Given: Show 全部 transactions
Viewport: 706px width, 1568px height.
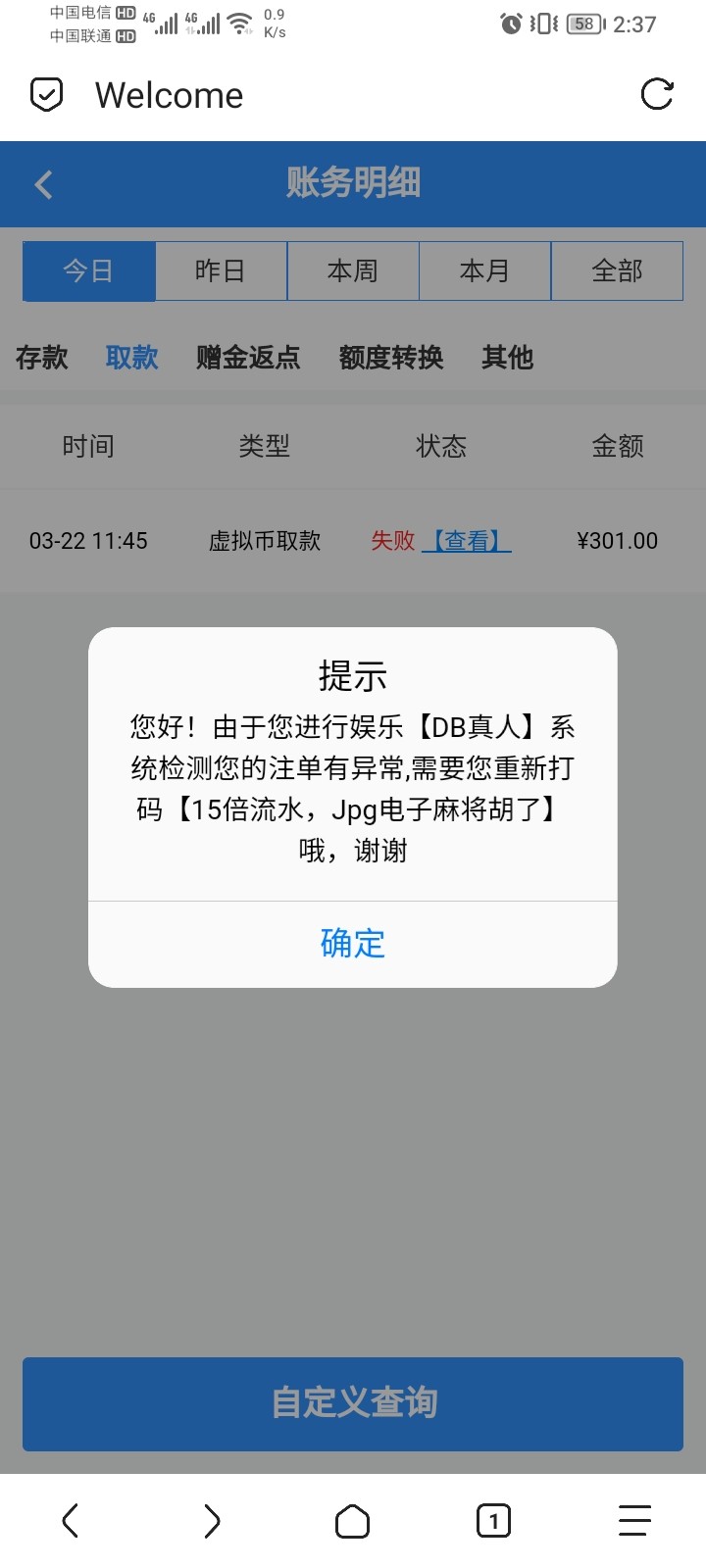Looking at the screenshot, I should point(617,270).
